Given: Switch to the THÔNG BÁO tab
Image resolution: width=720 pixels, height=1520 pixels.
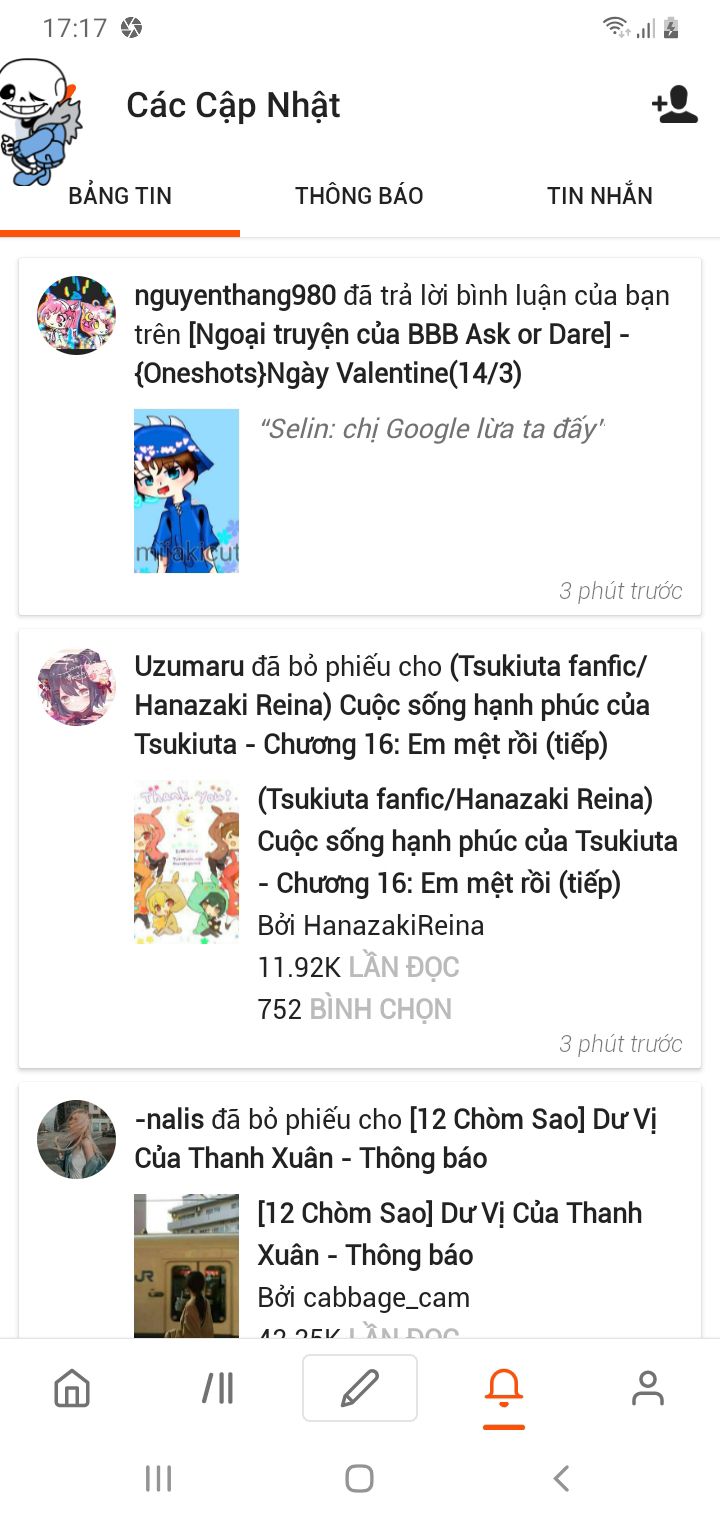Looking at the screenshot, I should click(359, 196).
